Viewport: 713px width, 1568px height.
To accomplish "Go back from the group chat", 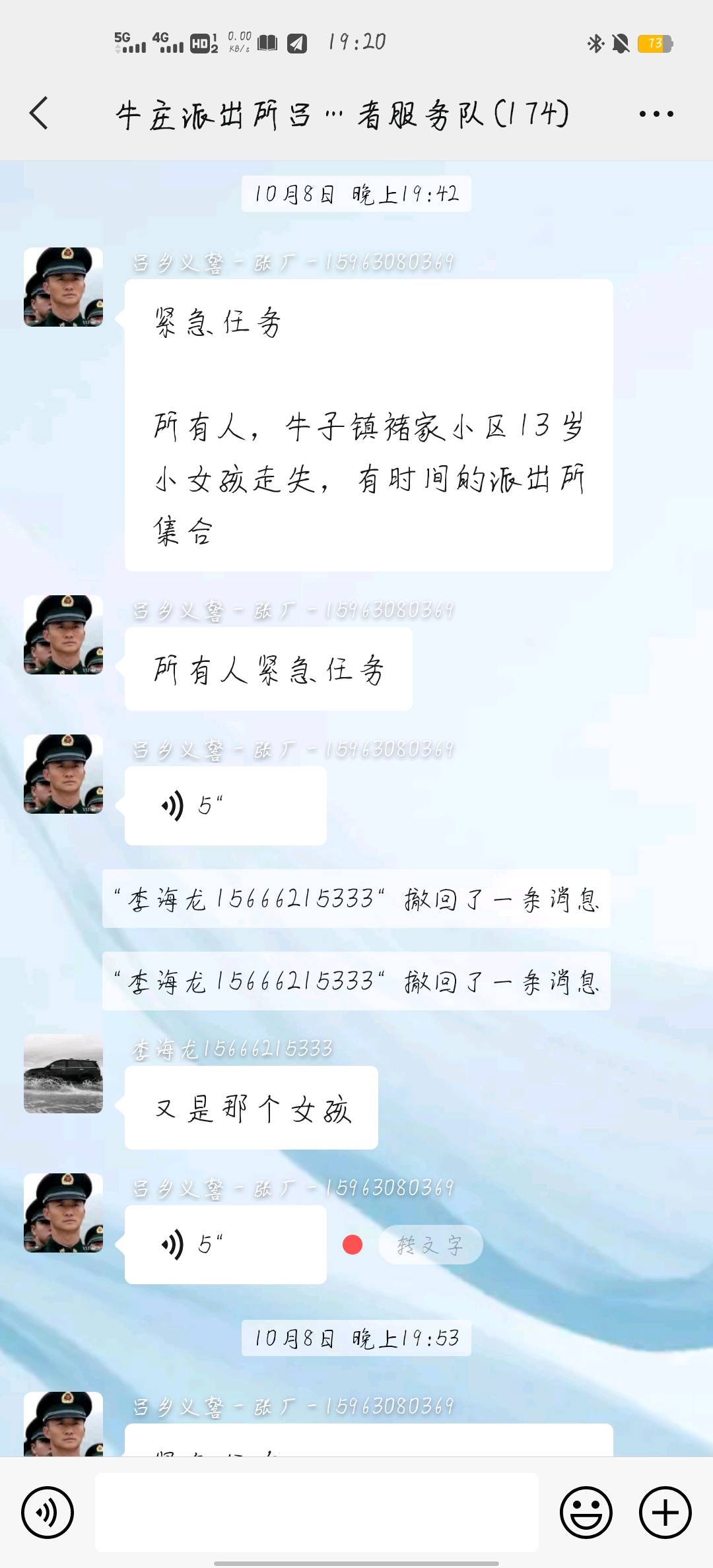I will click(39, 114).
